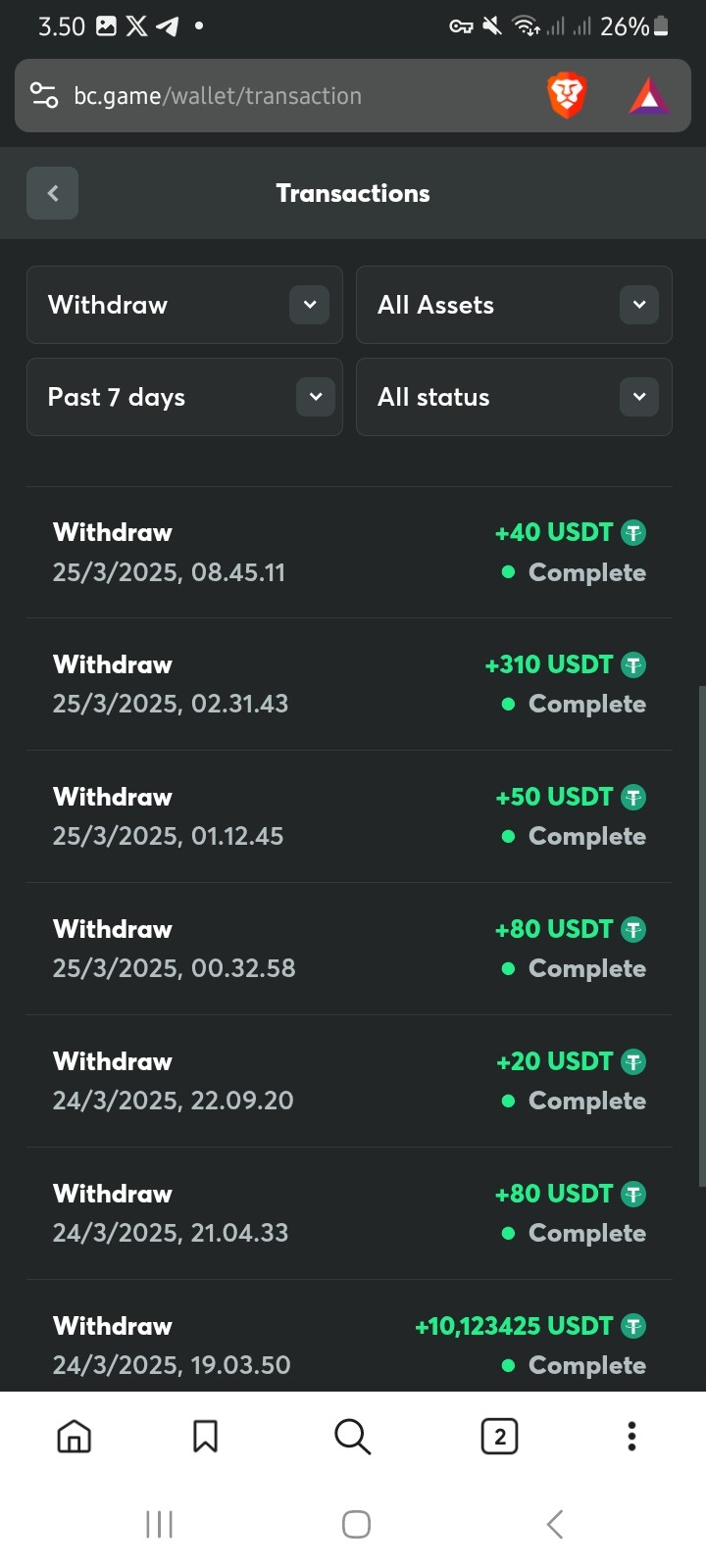Open the +20 USDT withdraw transaction
This screenshot has height=1568, width=706.
pyautogui.click(x=349, y=1081)
